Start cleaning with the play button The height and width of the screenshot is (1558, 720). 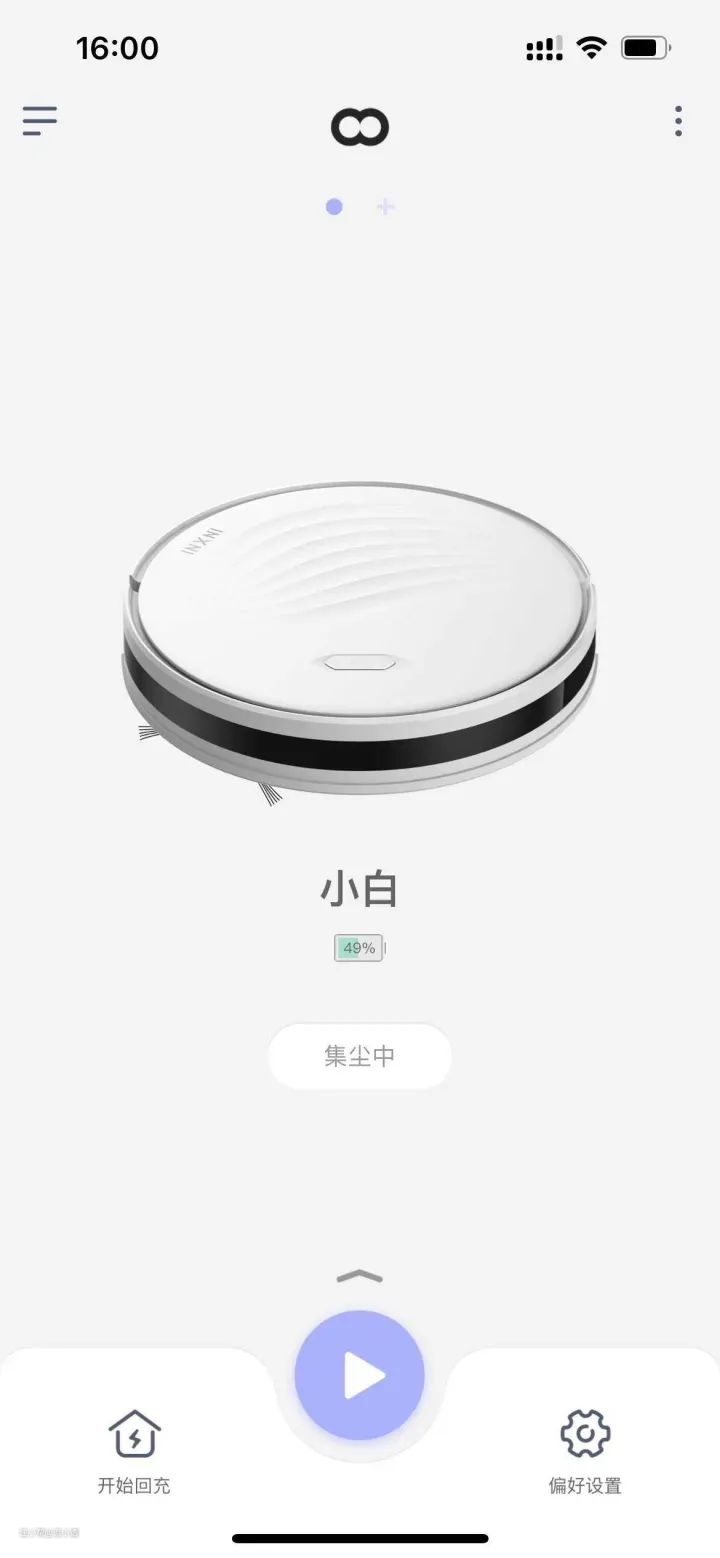tap(360, 1376)
